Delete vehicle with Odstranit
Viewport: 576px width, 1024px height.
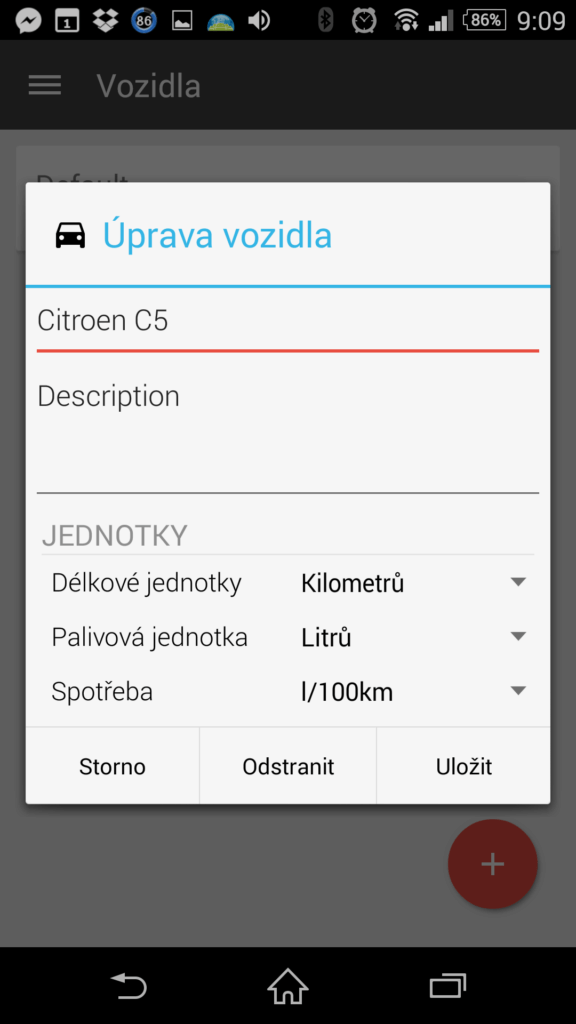(288, 766)
